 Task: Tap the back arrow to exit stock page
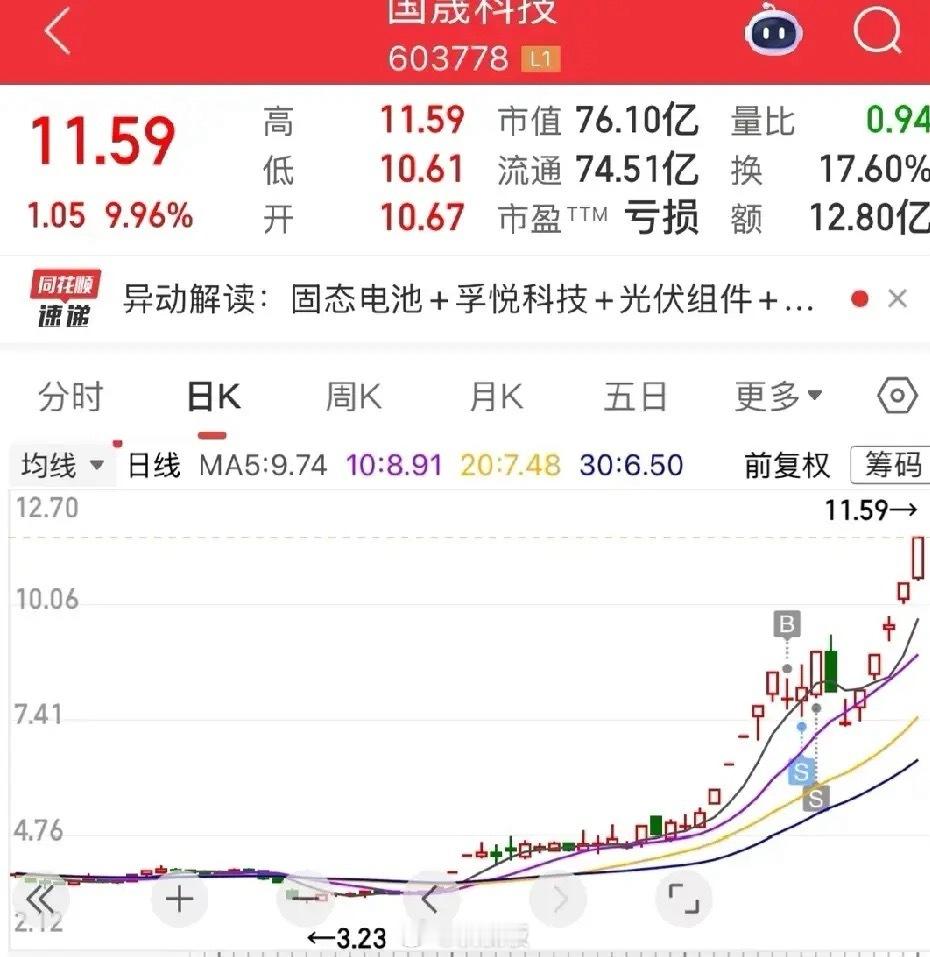tap(57, 31)
